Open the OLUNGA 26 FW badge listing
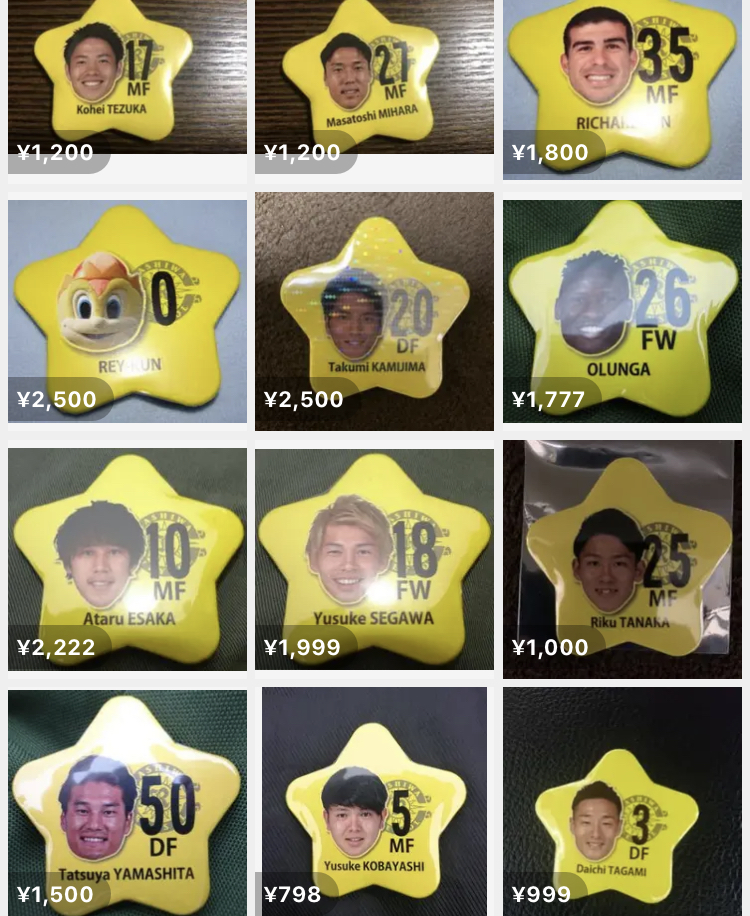The width and height of the screenshot is (750, 916). 622,310
